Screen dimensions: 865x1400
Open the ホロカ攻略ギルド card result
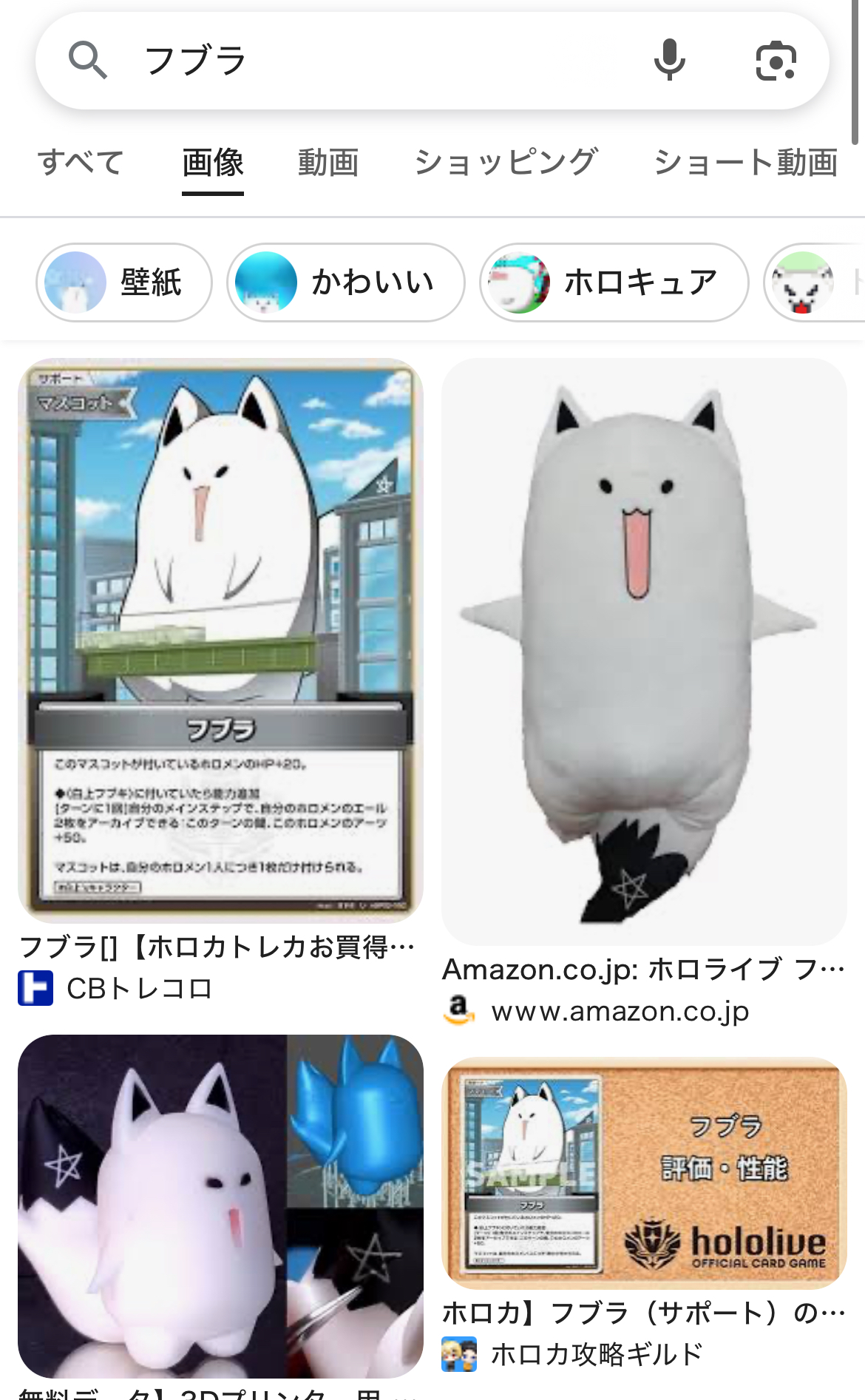point(644,1173)
